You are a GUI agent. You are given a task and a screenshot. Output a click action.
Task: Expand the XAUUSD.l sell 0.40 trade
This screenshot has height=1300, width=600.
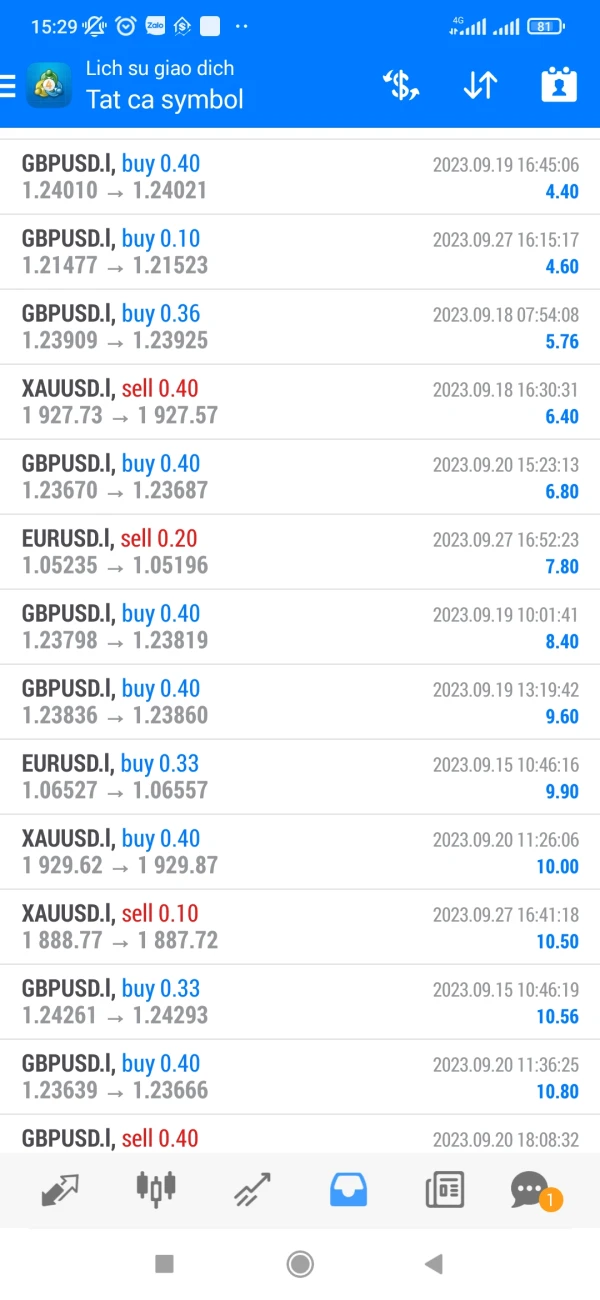(300, 402)
